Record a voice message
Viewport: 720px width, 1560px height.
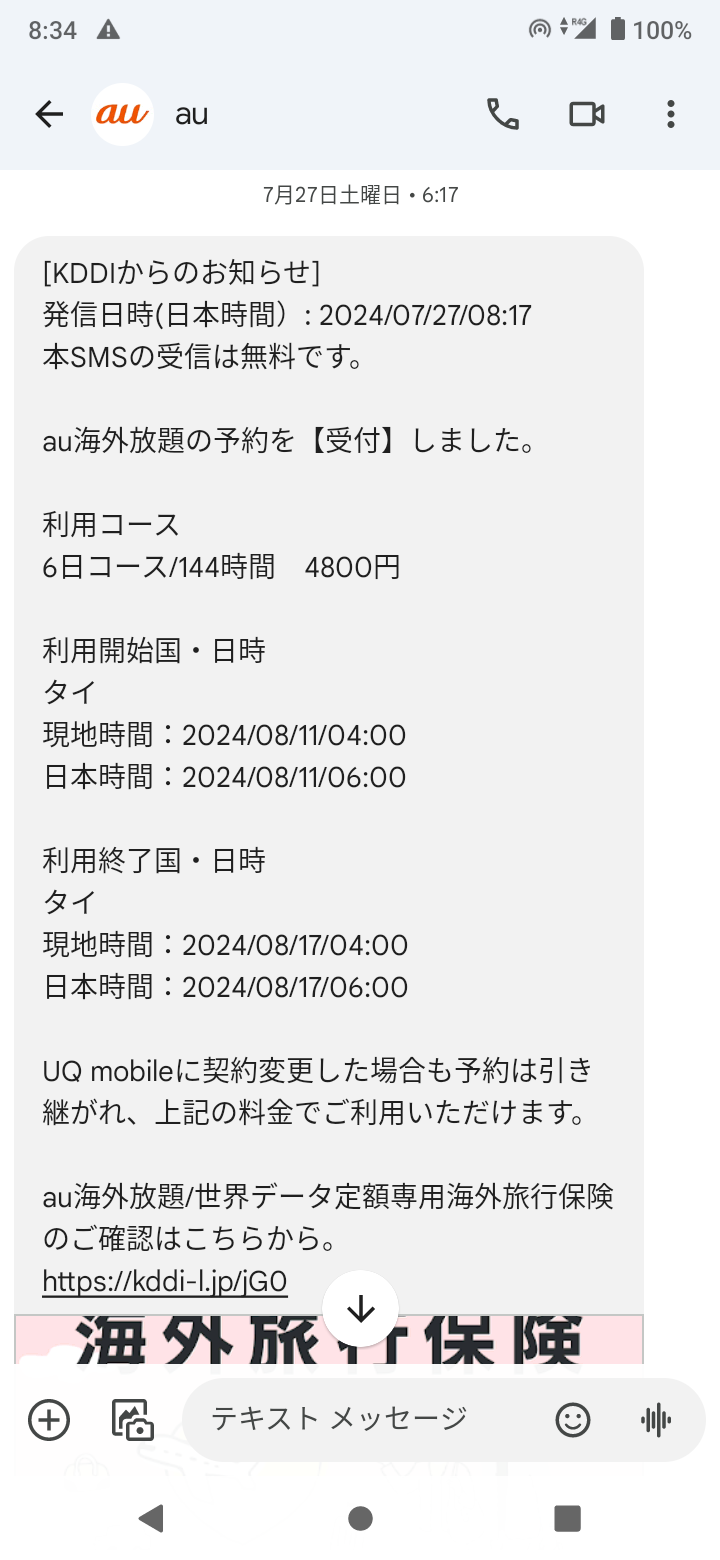coord(656,1420)
